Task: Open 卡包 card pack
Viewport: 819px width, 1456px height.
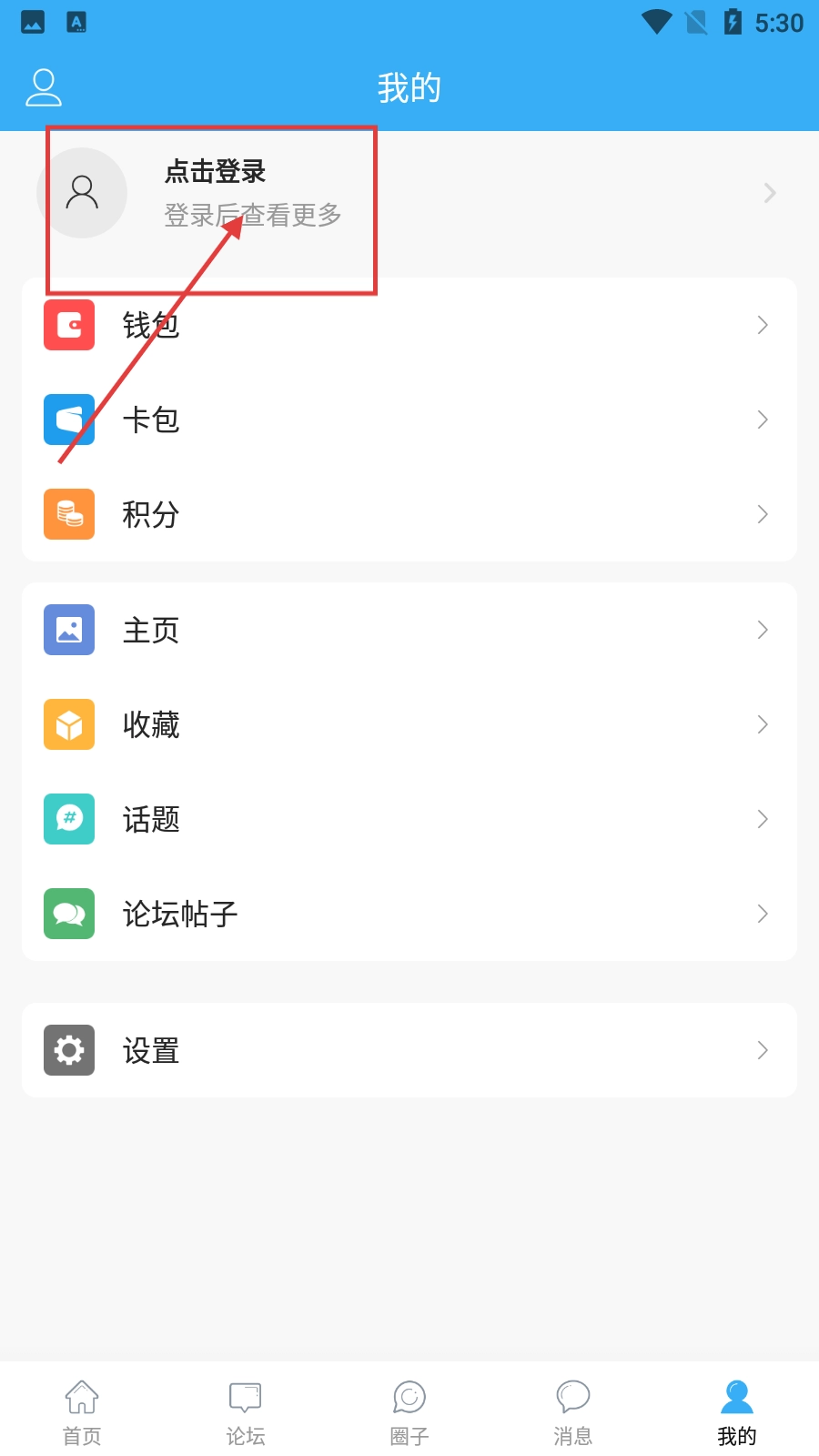Action: (409, 420)
